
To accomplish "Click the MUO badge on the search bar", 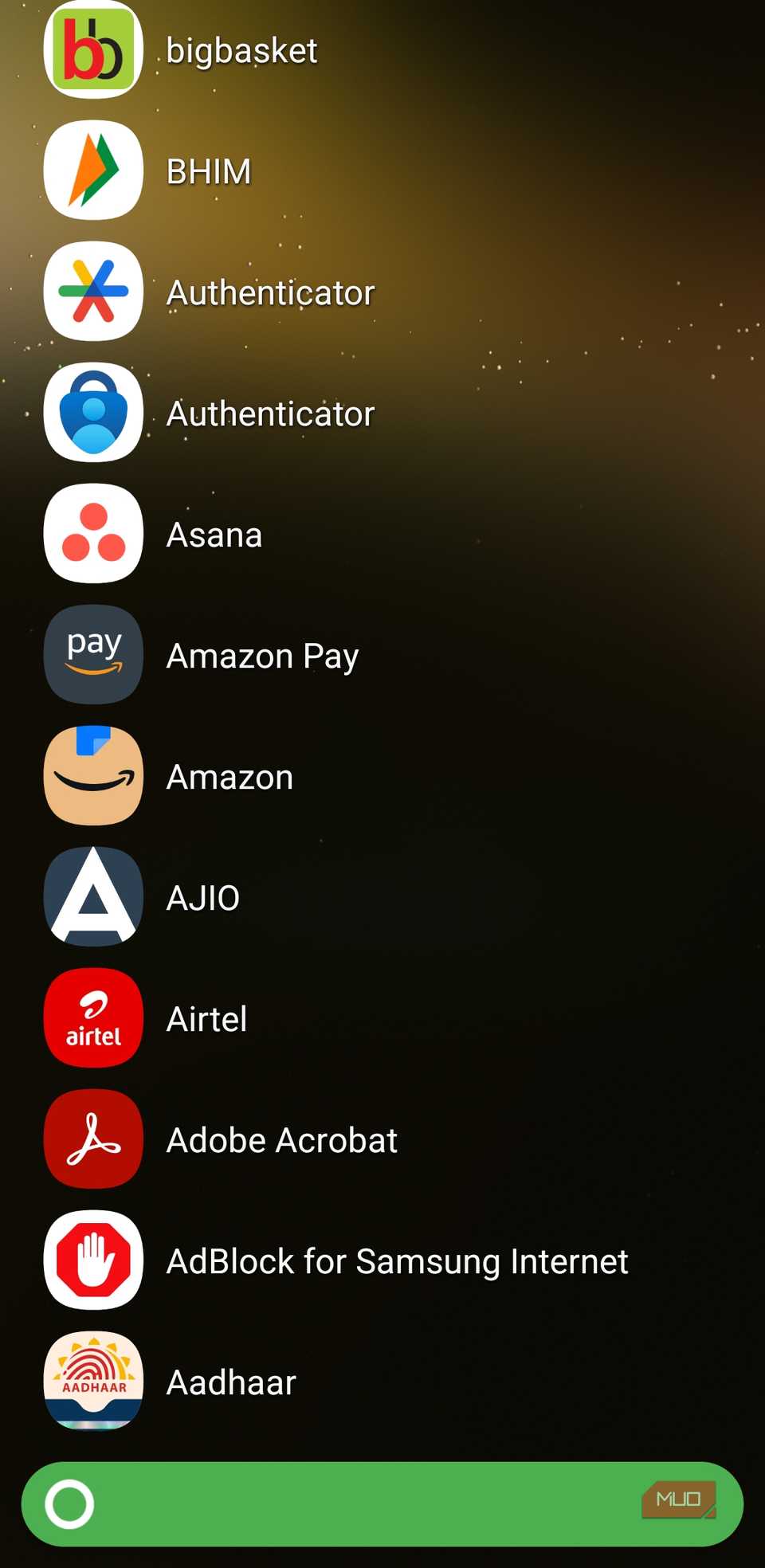I will pyautogui.click(x=681, y=1499).
